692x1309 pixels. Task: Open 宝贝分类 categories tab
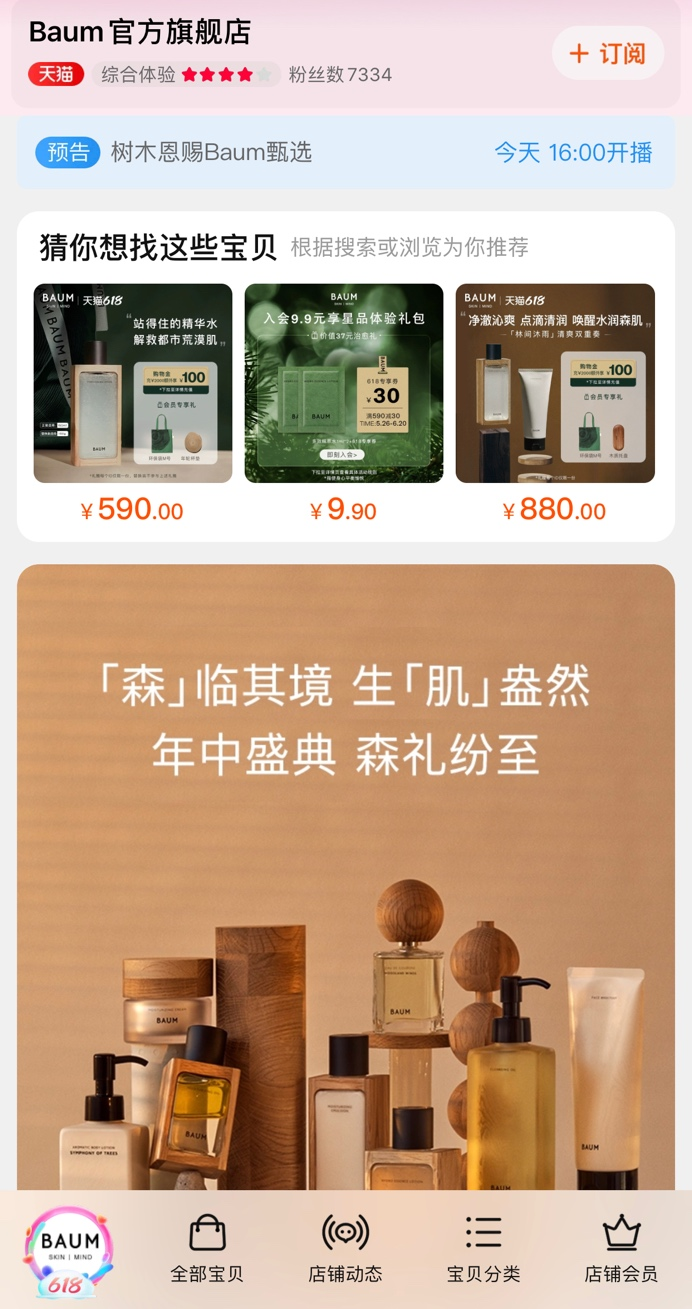[483, 1250]
